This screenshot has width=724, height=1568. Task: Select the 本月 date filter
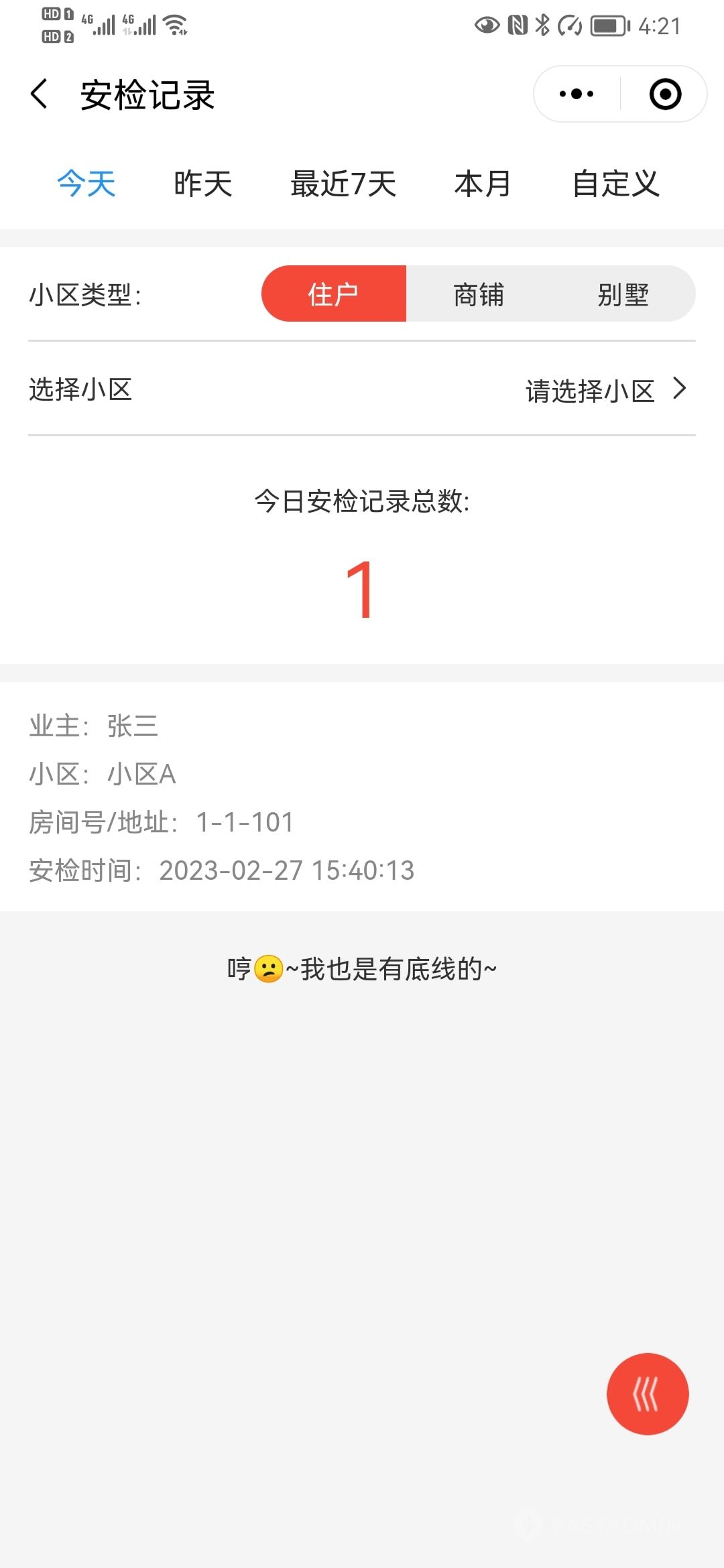click(483, 184)
